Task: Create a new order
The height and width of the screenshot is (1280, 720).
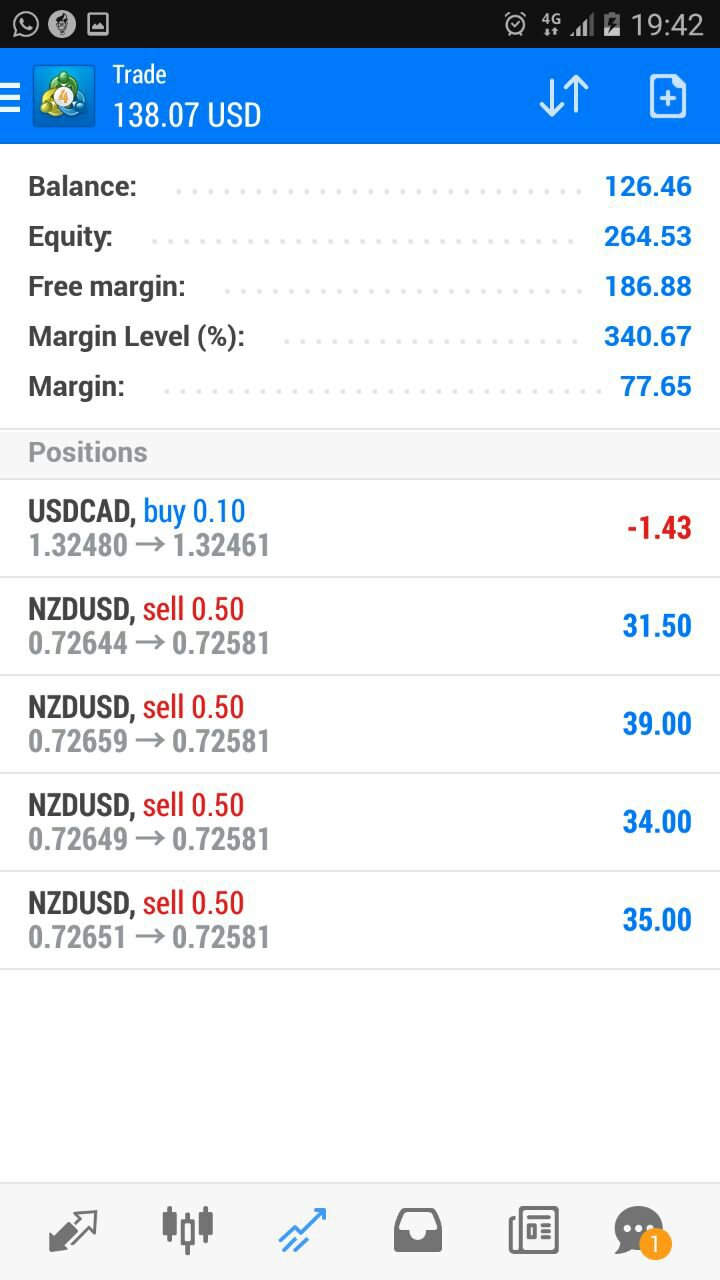Action: (667, 97)
